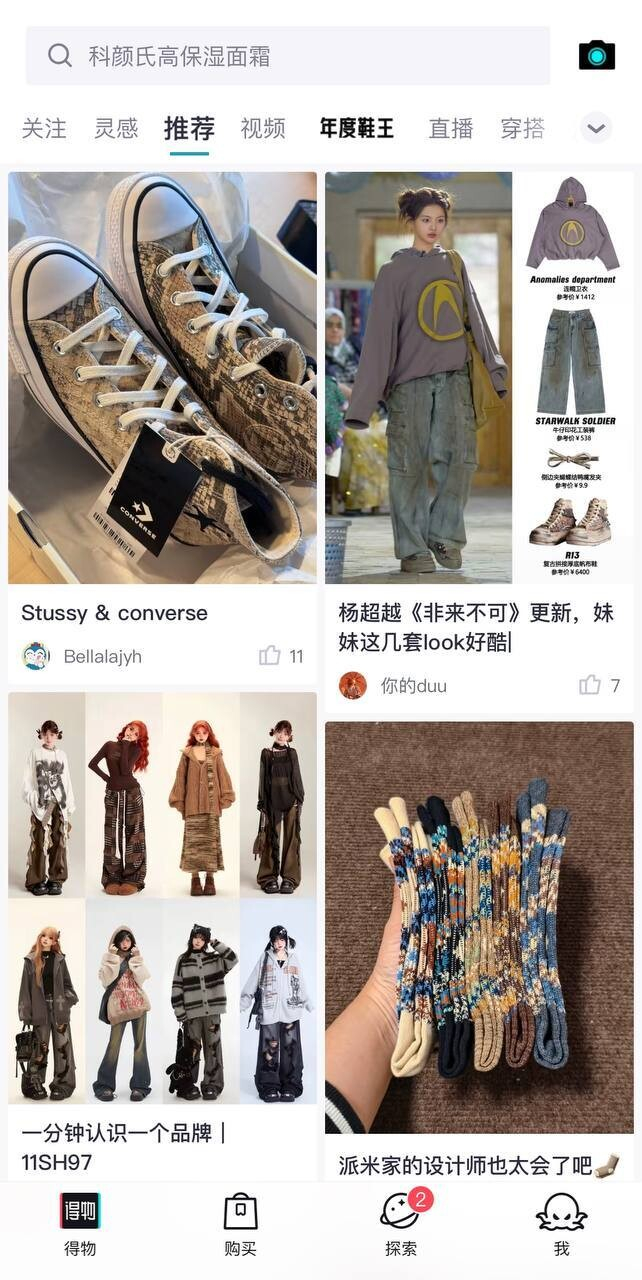
Task: Open the 年度鞋王 tab
Action: click(357, 129)
